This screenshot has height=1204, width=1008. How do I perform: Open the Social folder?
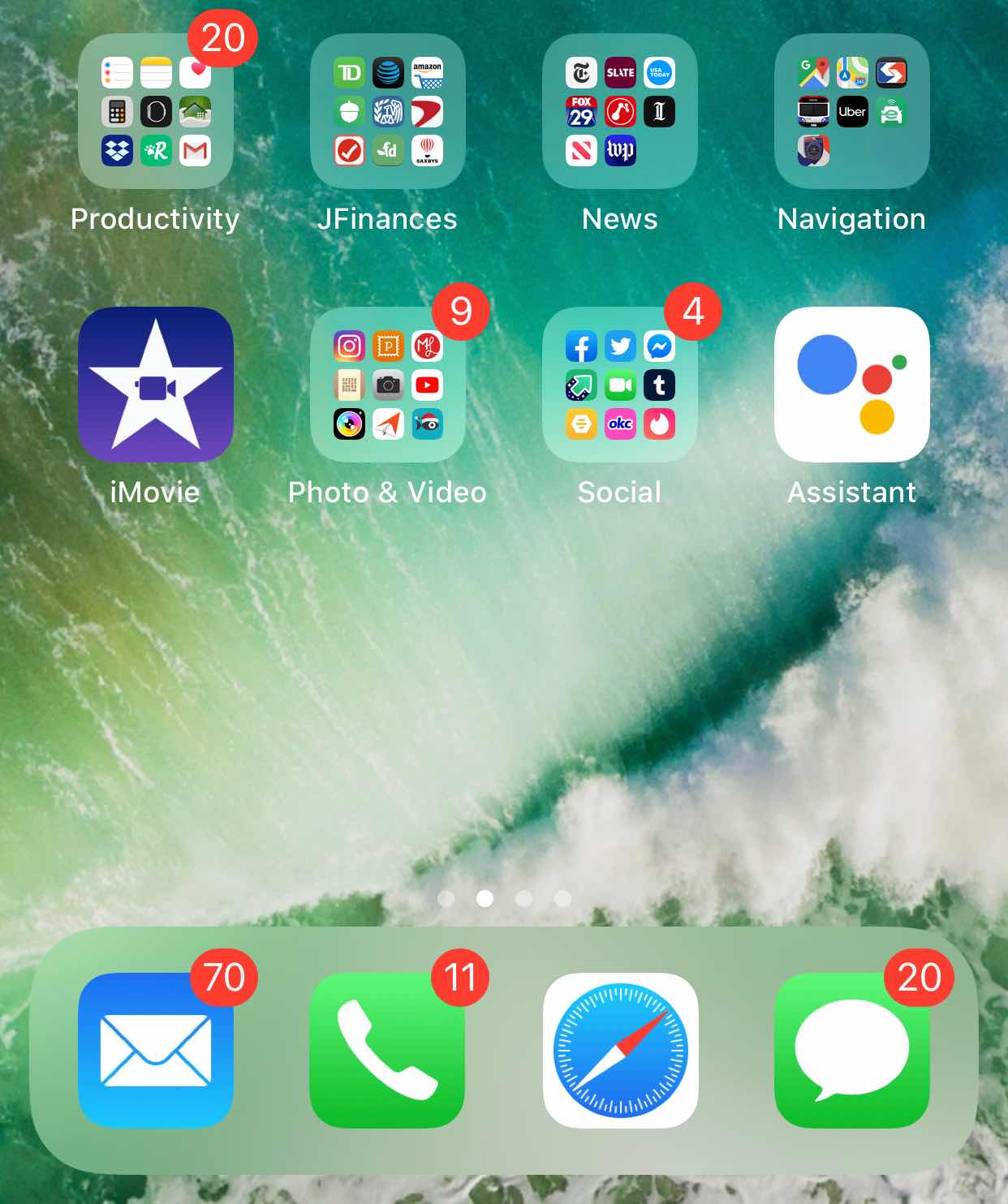pyautogui.click(x=620, y=385)
